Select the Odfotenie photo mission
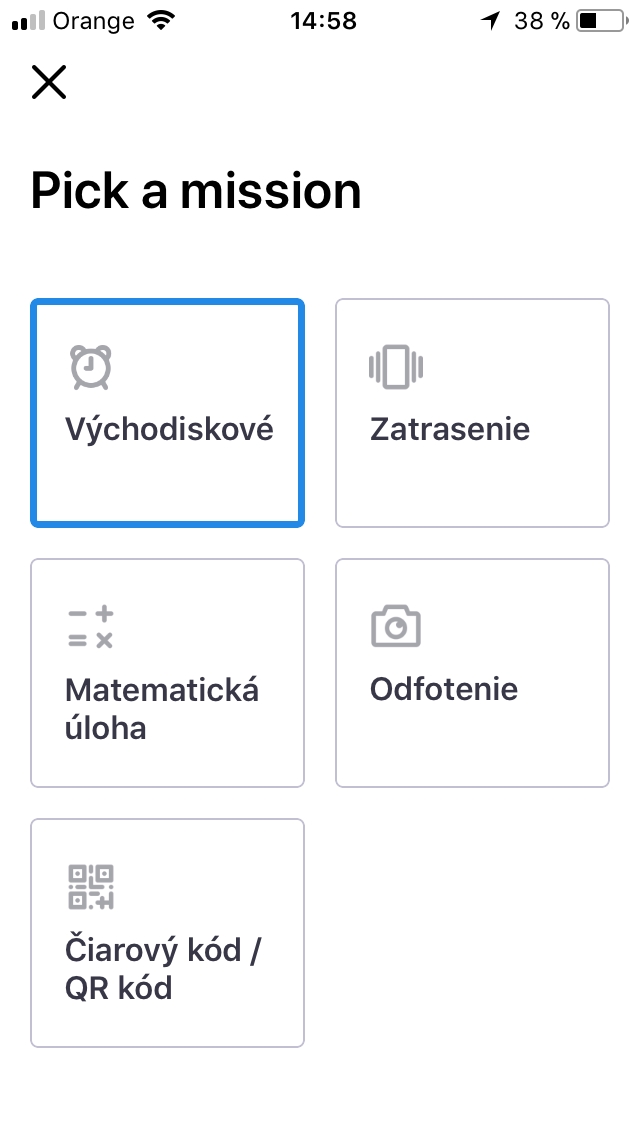 (473, 673)
